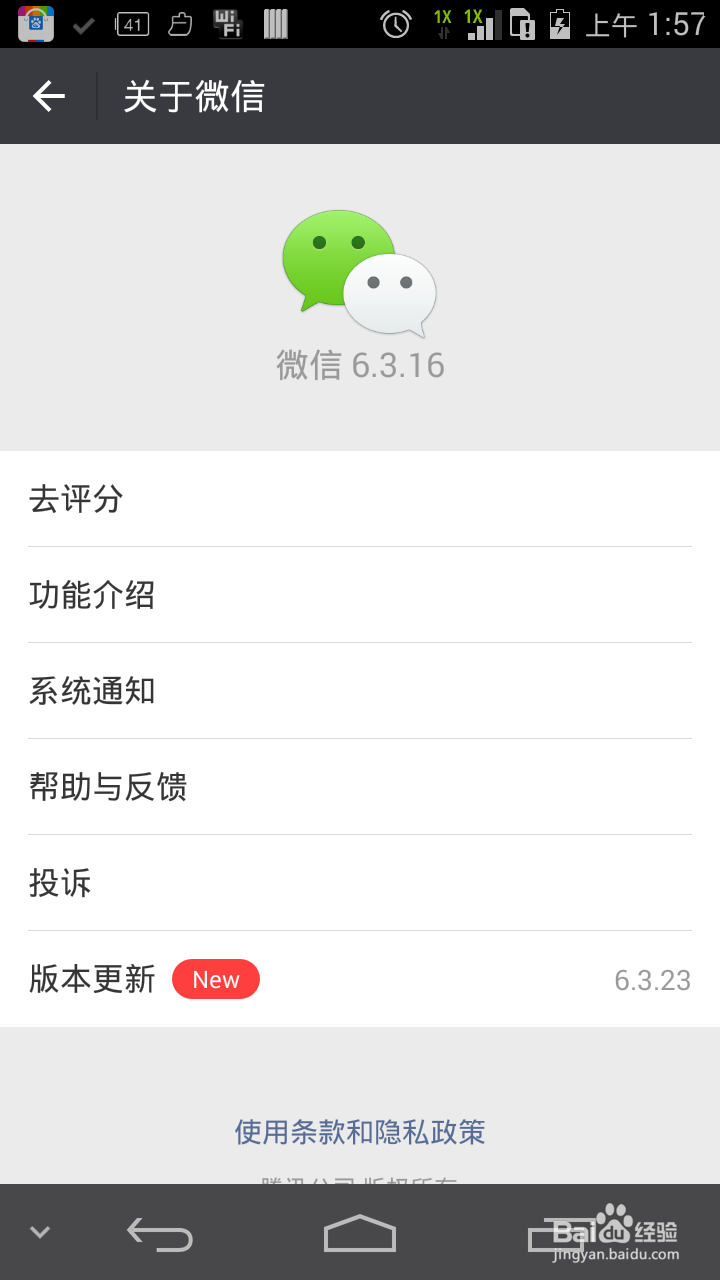Open 版本更新 to get version 6.3.23
The image size is (720, 1280).
coord(360,979)
